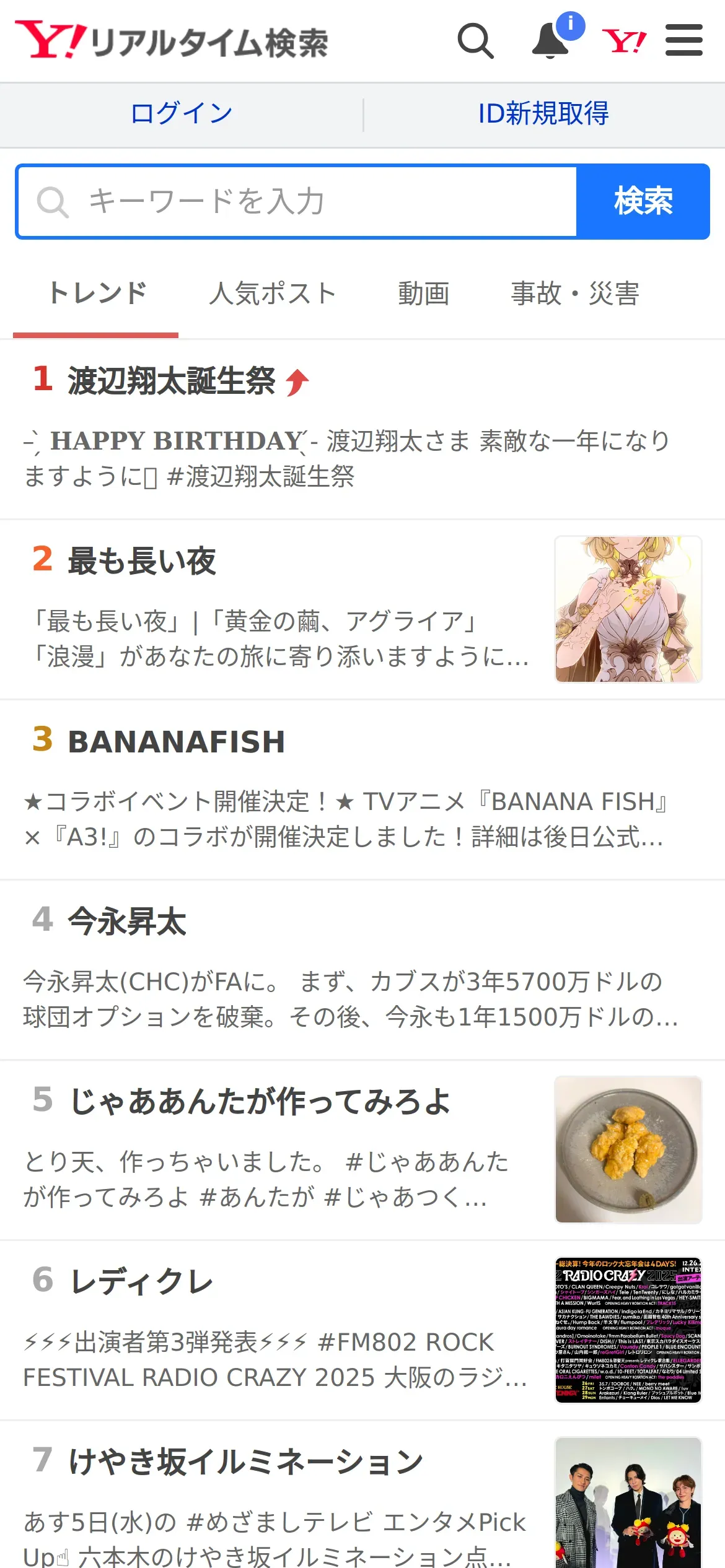Switch to the 動画 tab

coord(424,294)
